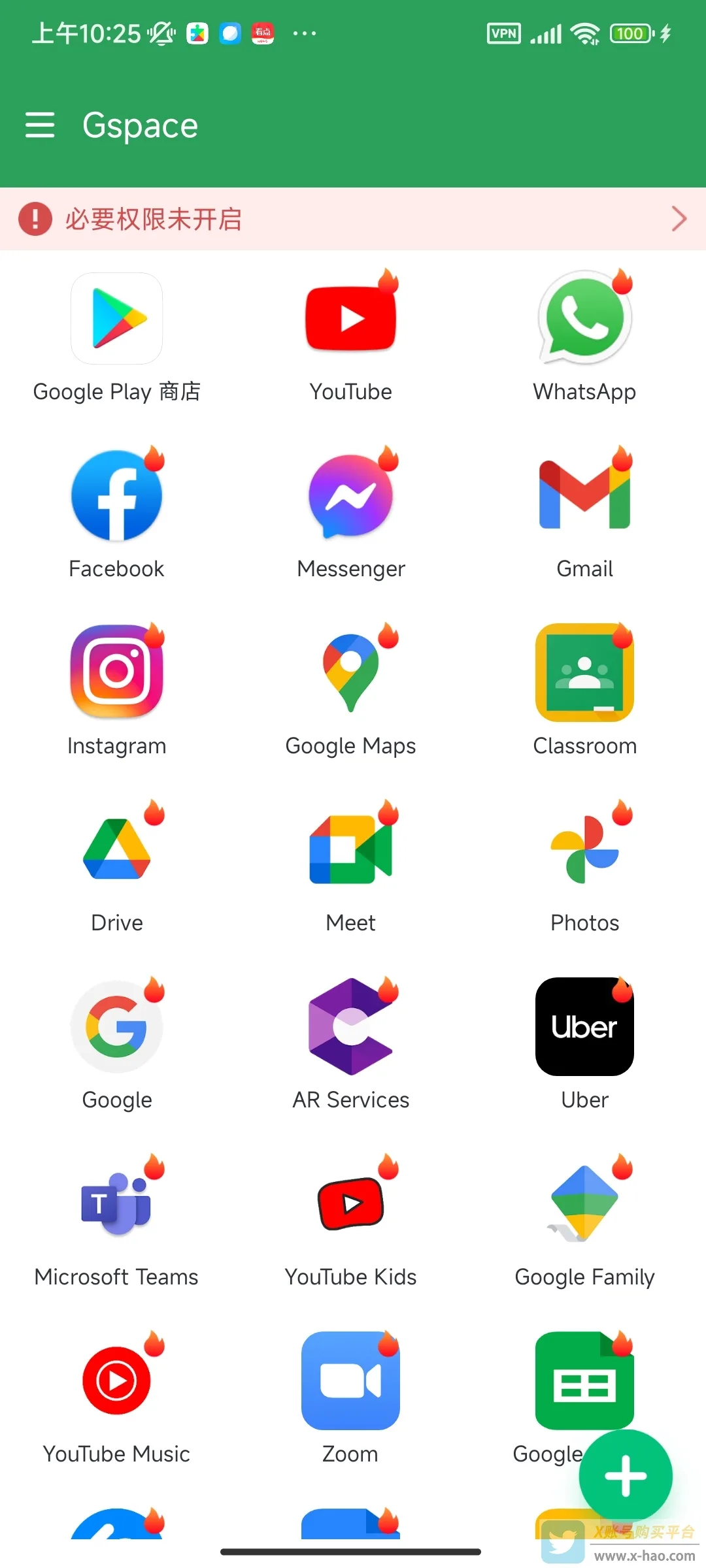Launch Instagram
The width and height of the screenshot is (706, 1568).
click(x=116, y=673)
